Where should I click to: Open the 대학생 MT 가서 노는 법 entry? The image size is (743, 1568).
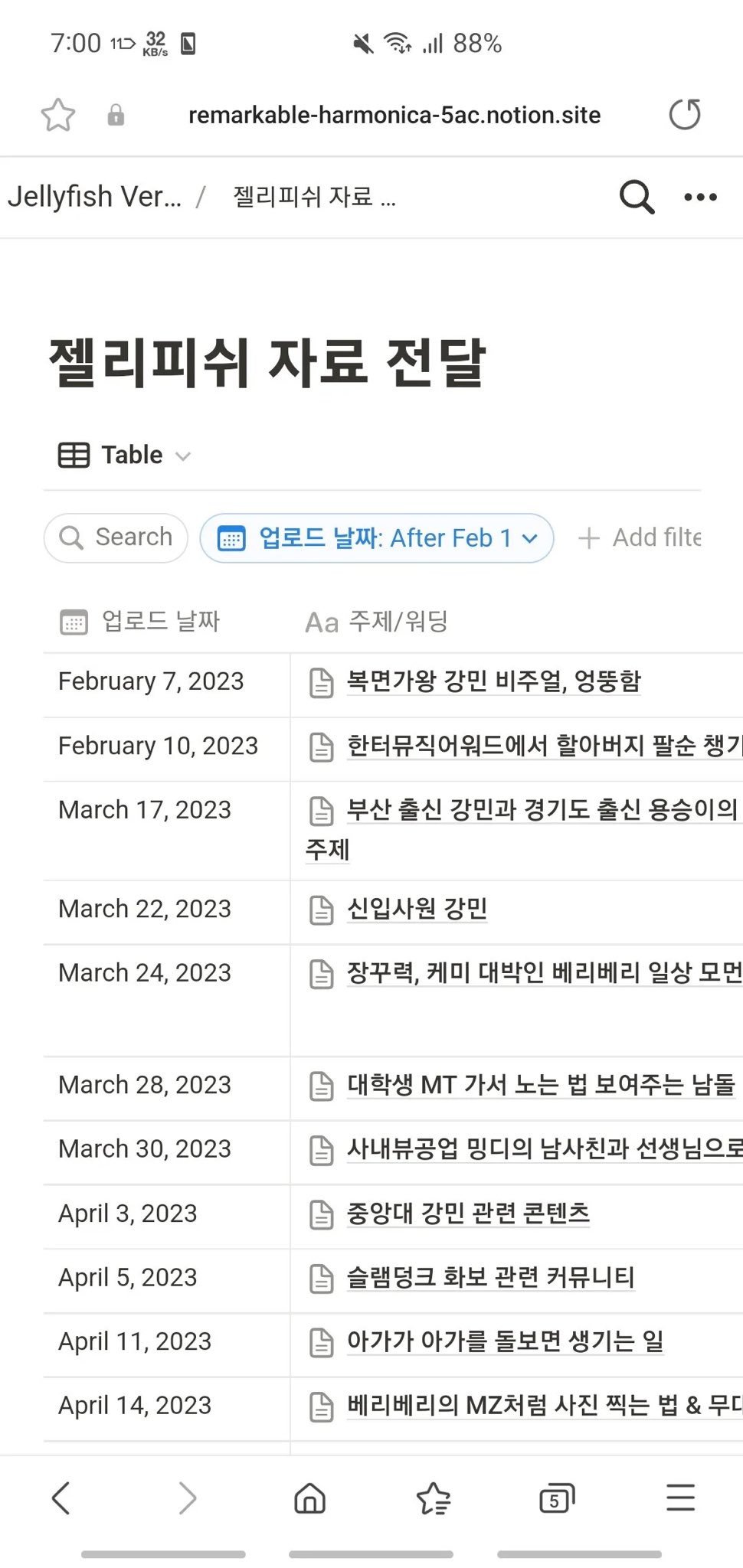pos(541,1084)
